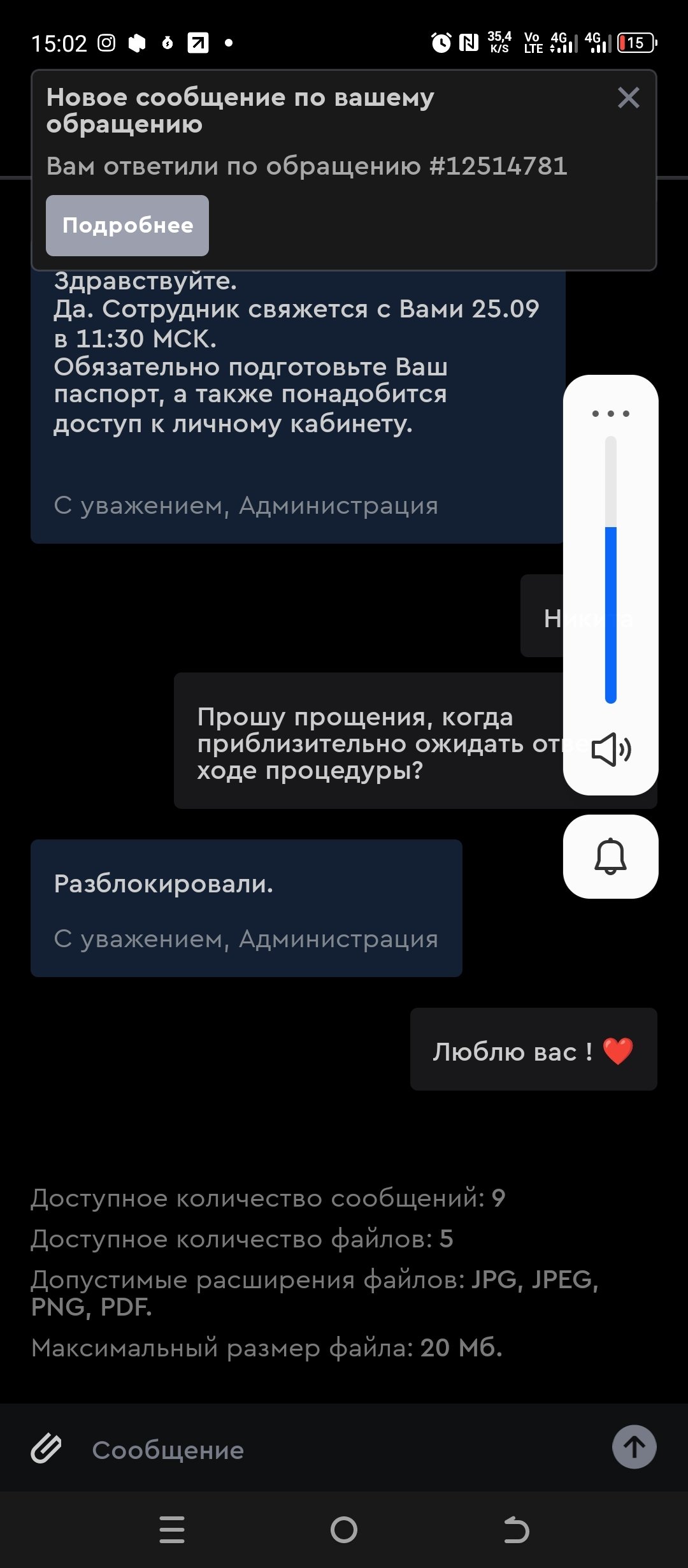Screen dimensions: 688x1568
Task: Attach a file with the paperclip icon
Action: [x=47, y=1448]
